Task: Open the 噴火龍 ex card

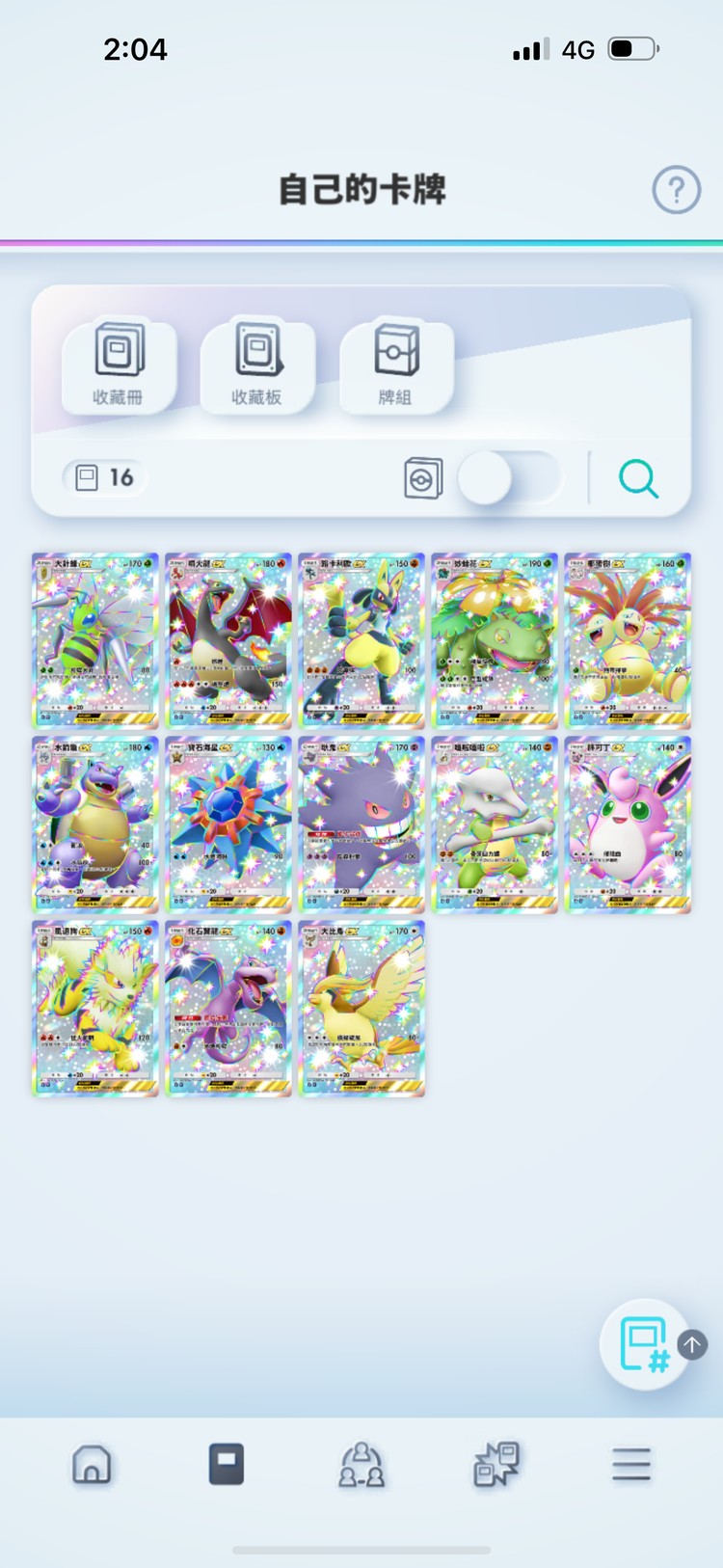Action: click(228, 640)
